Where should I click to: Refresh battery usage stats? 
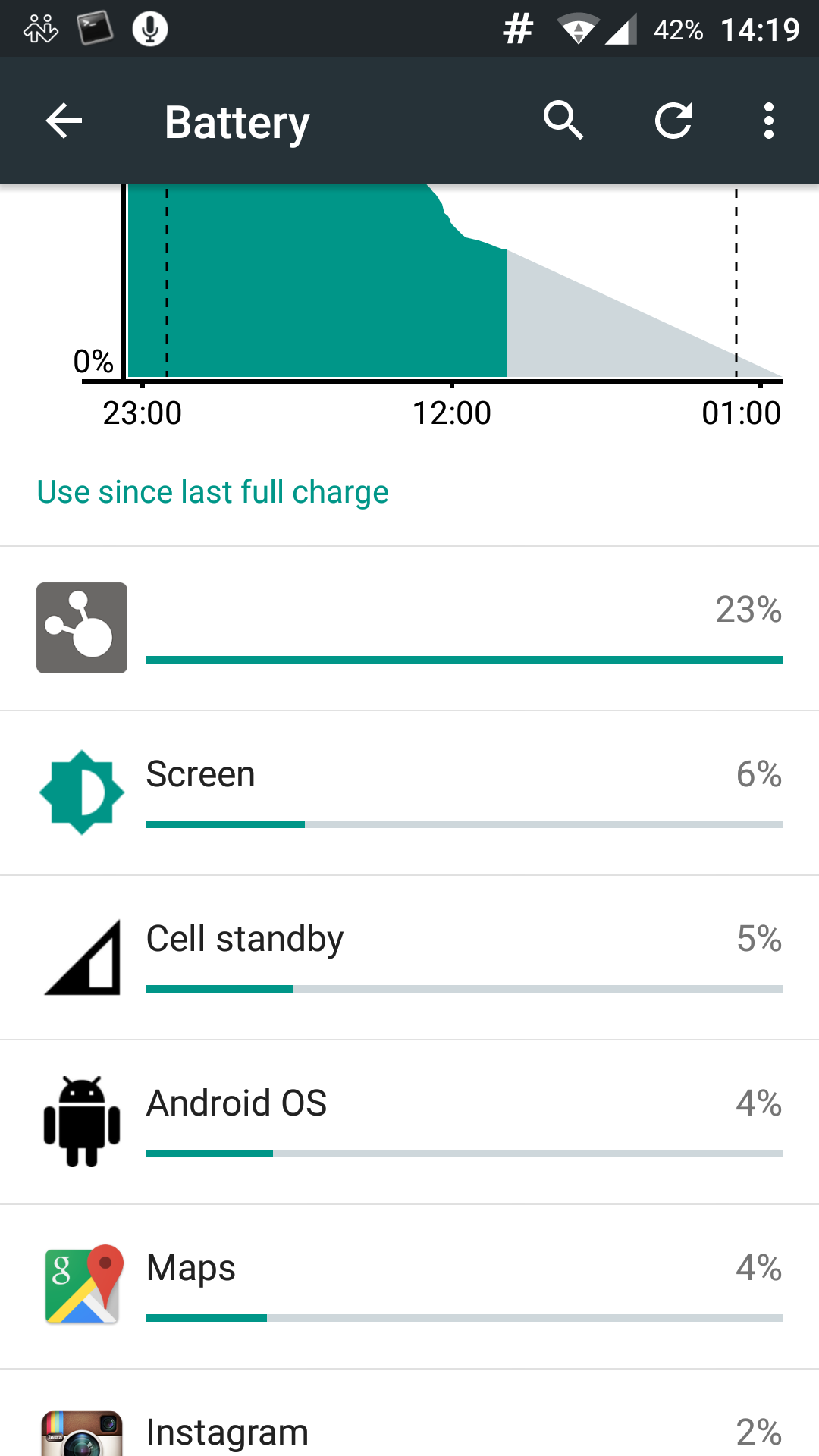point(673,121)
